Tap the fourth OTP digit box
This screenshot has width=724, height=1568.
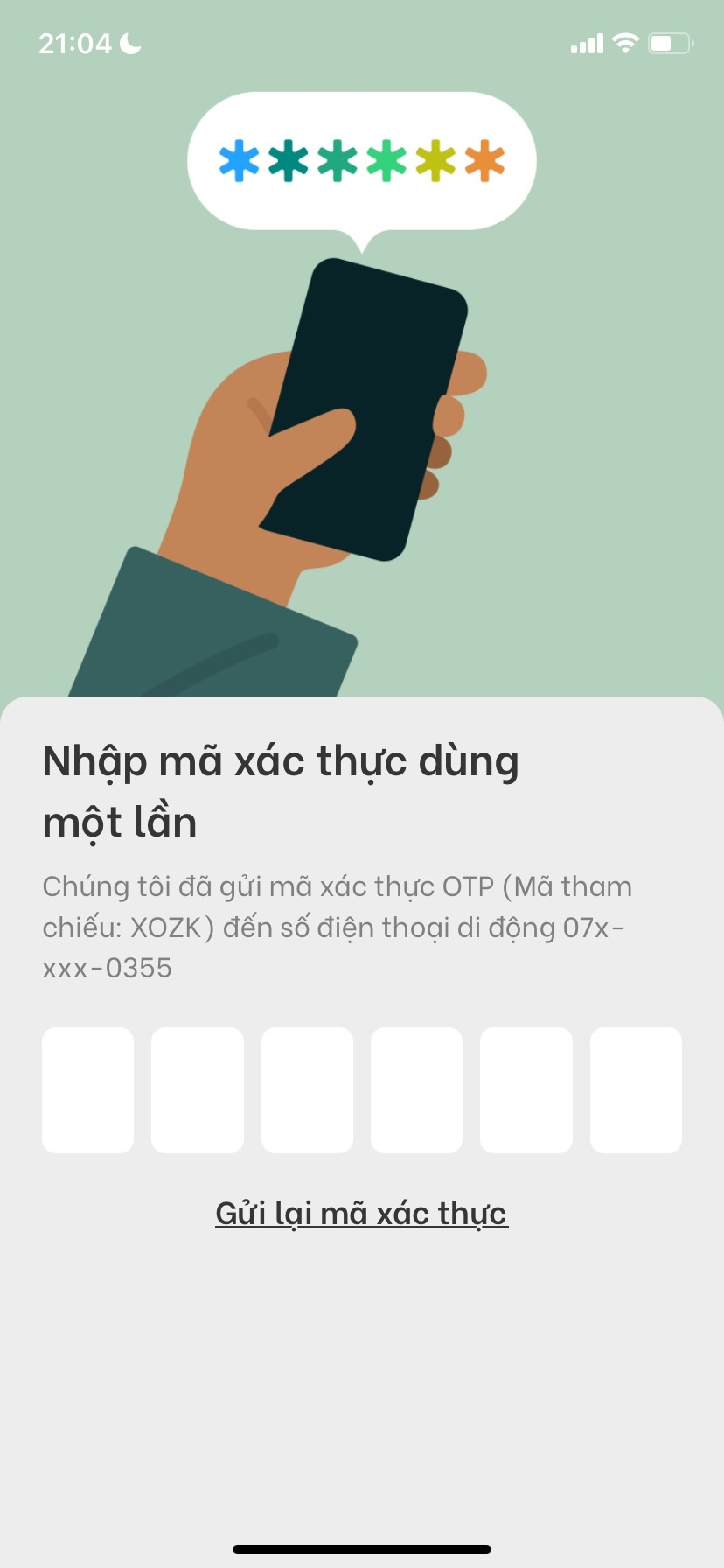[416, 1089]
